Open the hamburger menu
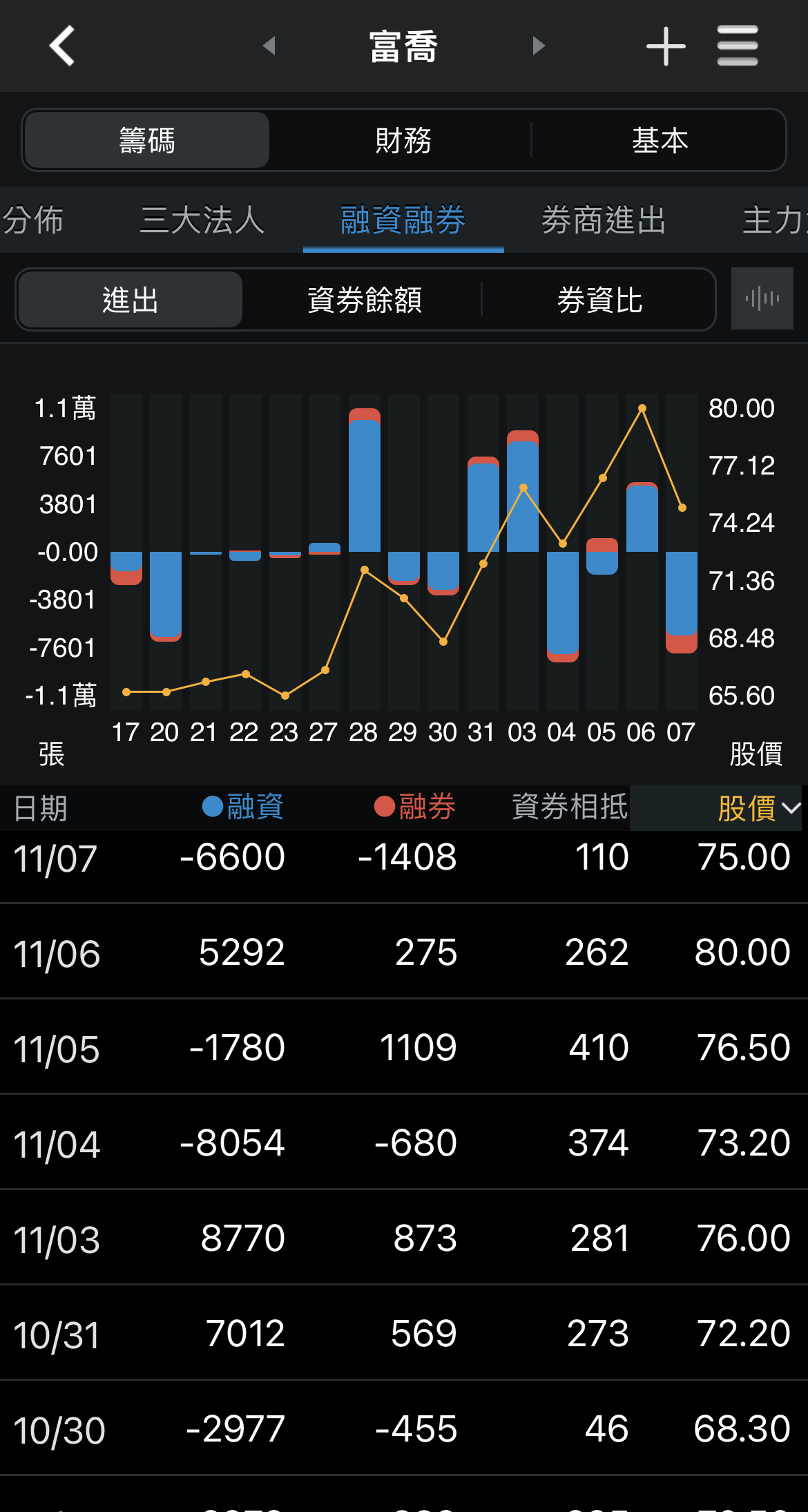 coord(737,46)
